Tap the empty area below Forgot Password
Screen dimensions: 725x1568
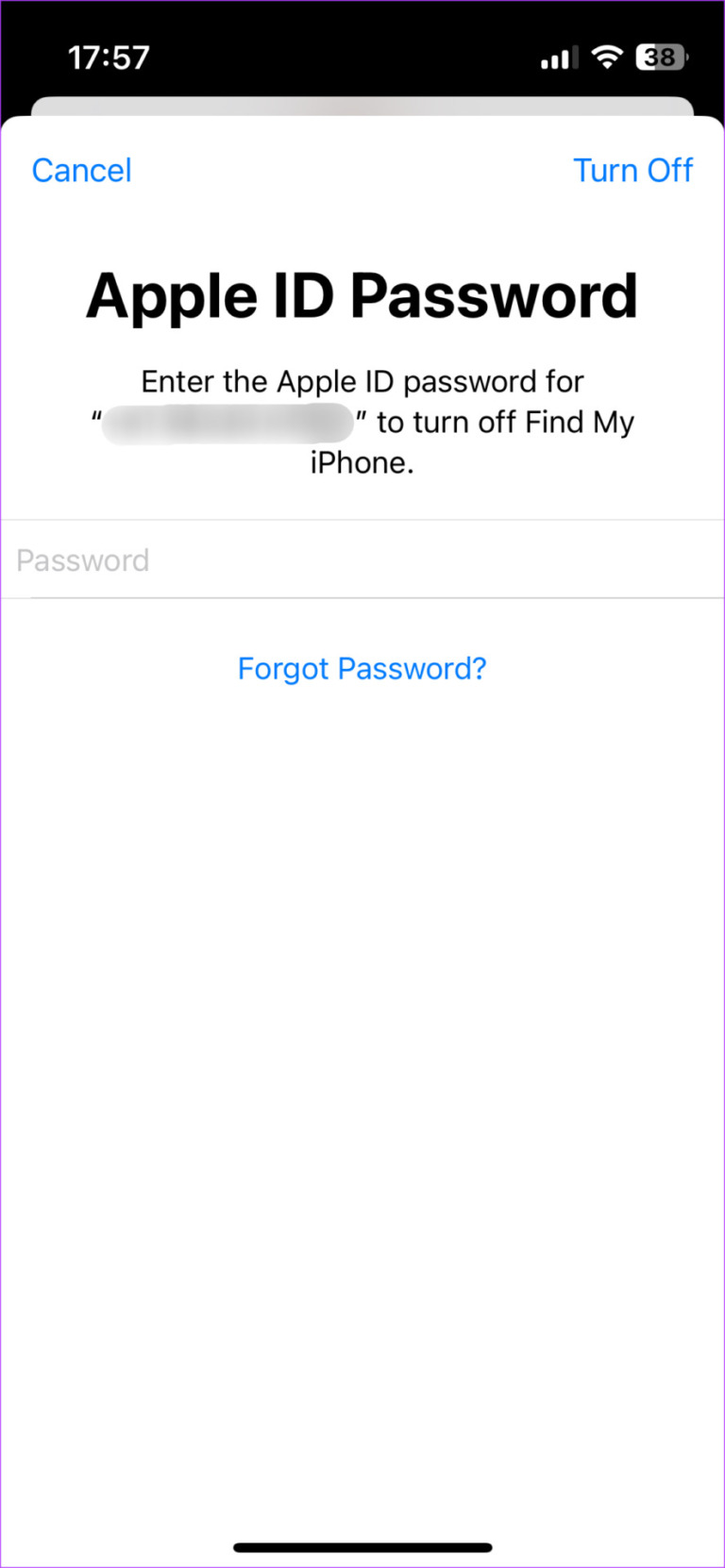click(x=362, y=943)
